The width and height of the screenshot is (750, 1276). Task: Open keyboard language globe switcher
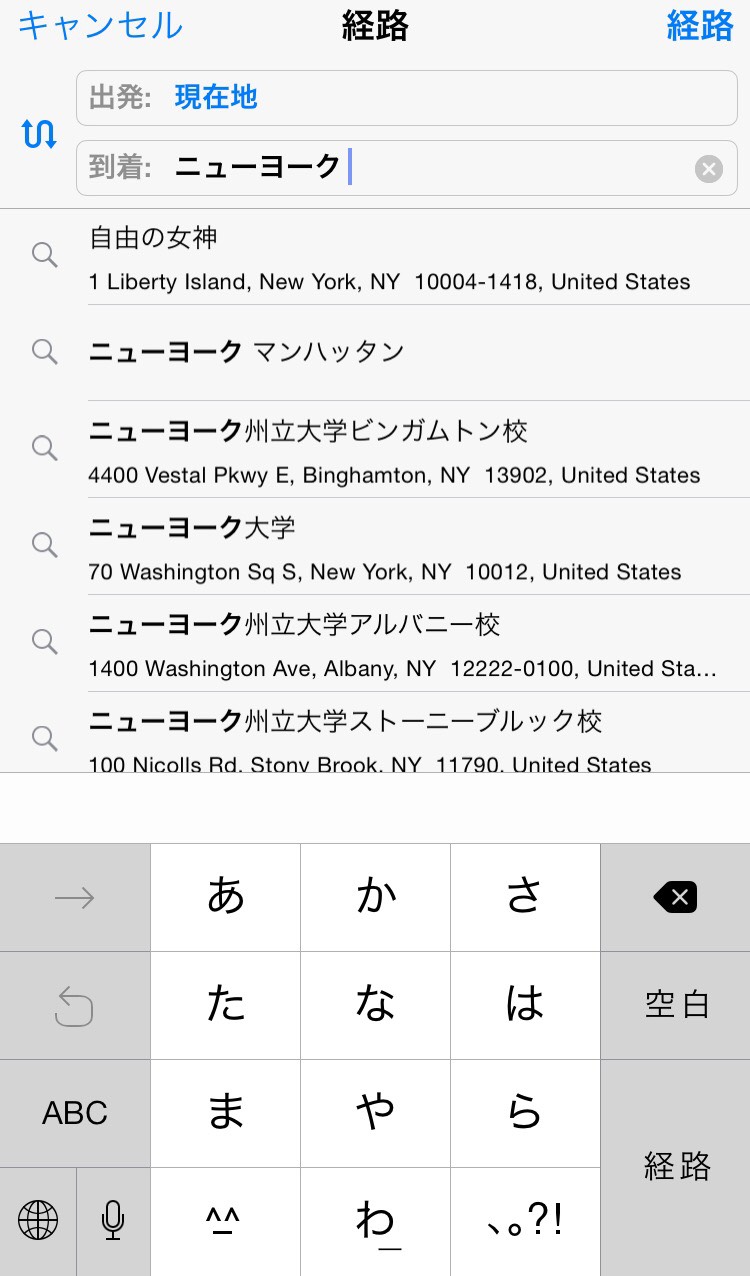click(38, 1221)
